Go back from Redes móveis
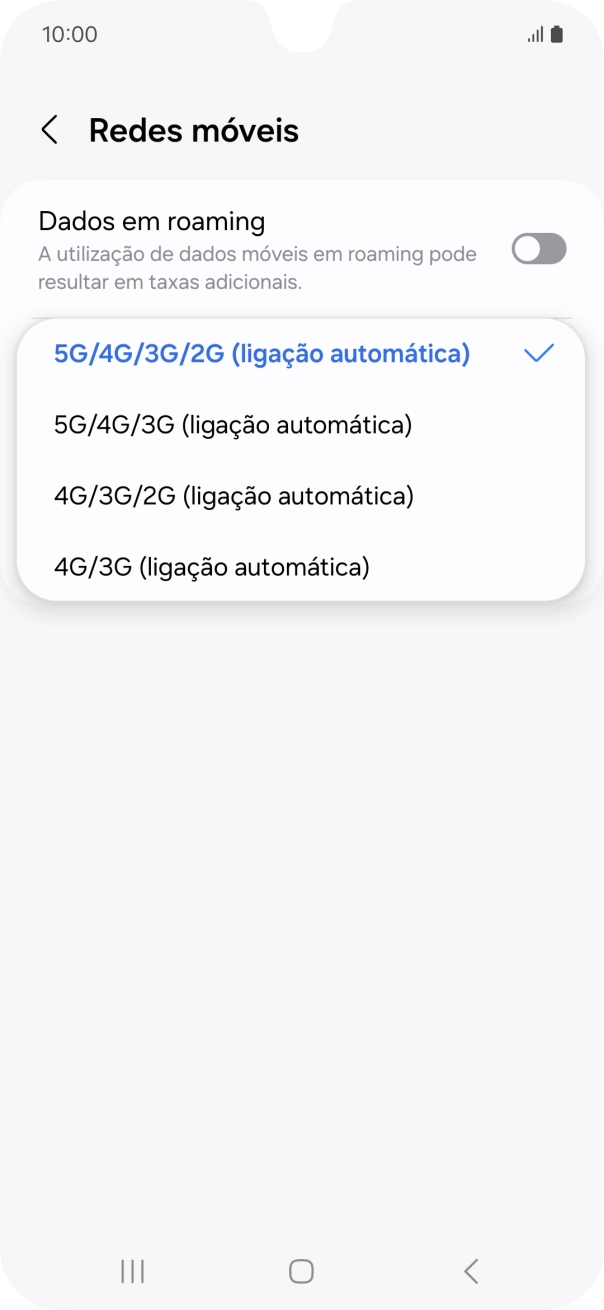 (49, 130)
